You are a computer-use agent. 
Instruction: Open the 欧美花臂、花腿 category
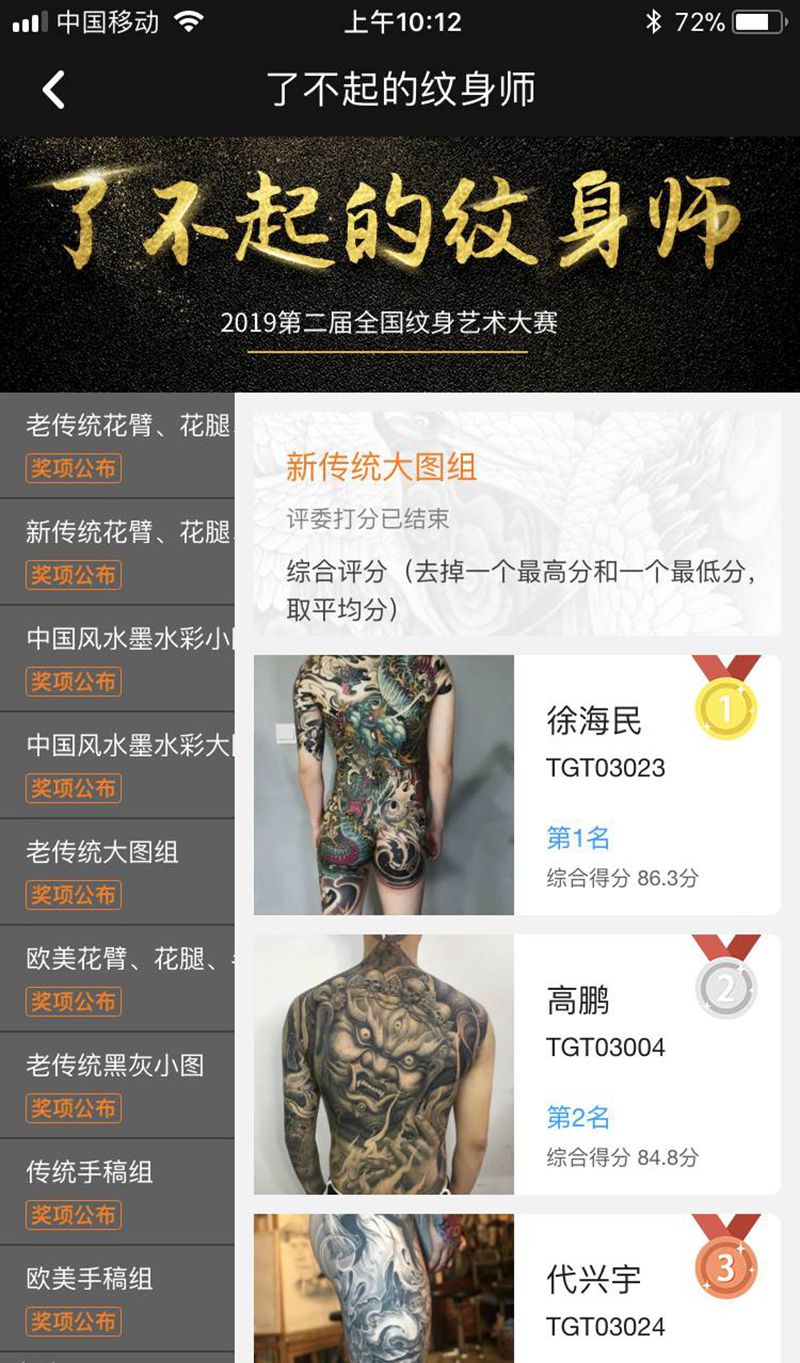pos(117,978)
